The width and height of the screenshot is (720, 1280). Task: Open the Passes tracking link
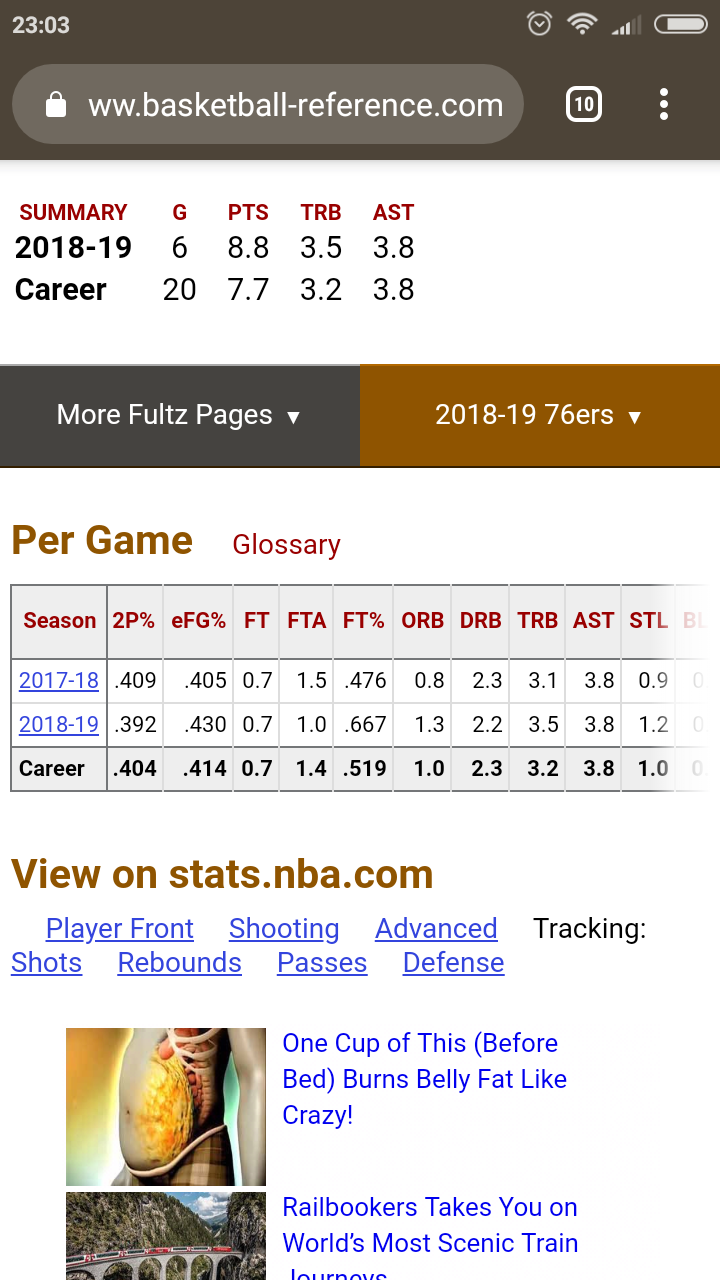coord(322,963)
